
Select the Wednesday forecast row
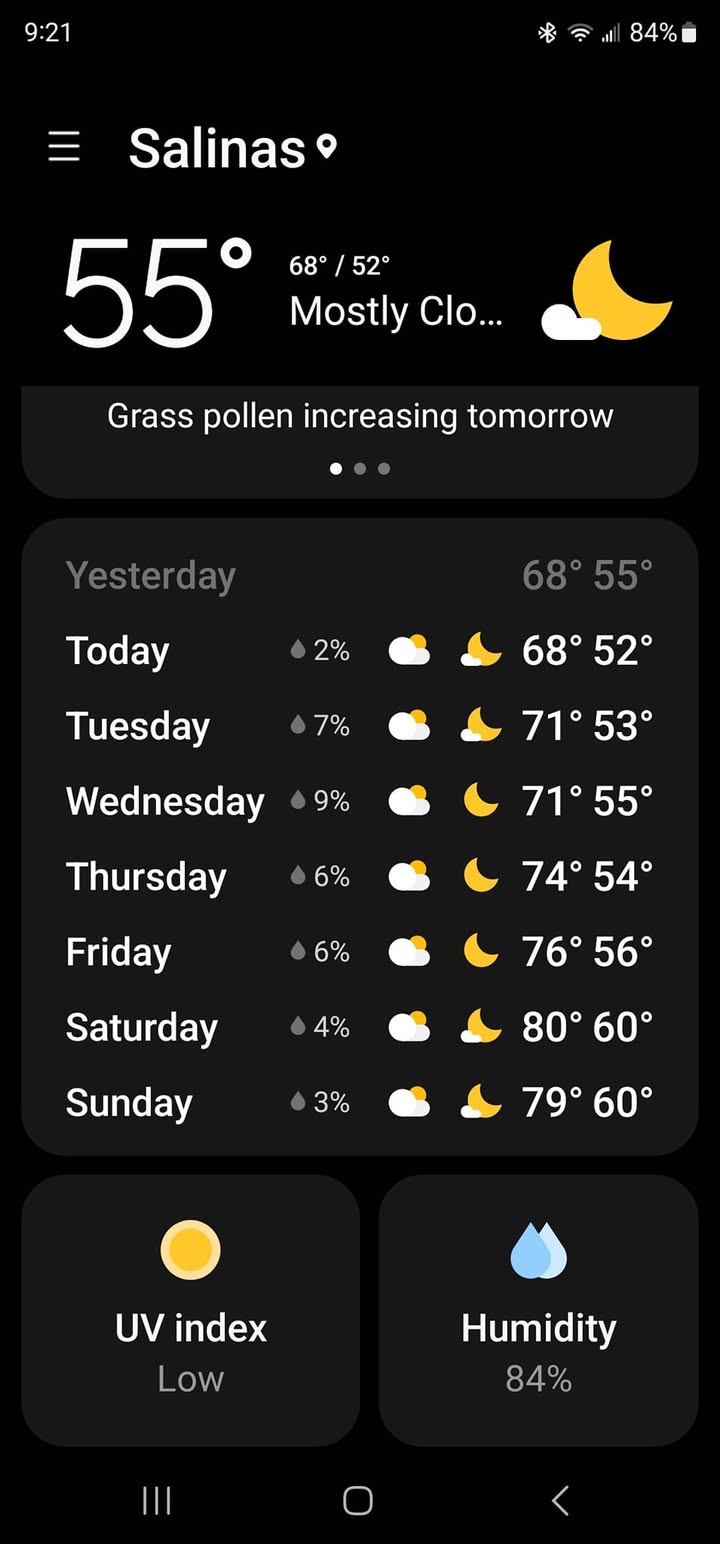360,801
